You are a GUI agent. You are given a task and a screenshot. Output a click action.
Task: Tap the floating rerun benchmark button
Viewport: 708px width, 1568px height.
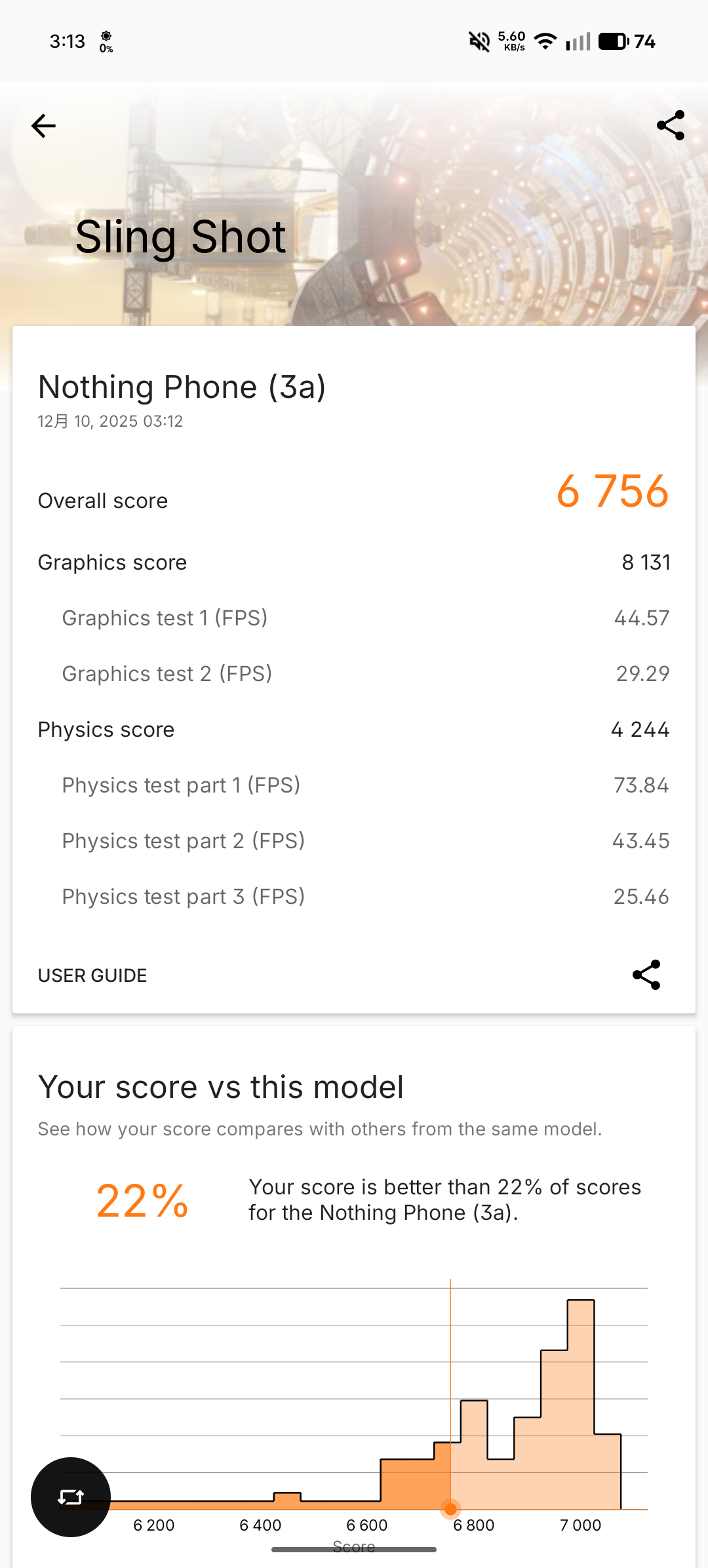71,1497
